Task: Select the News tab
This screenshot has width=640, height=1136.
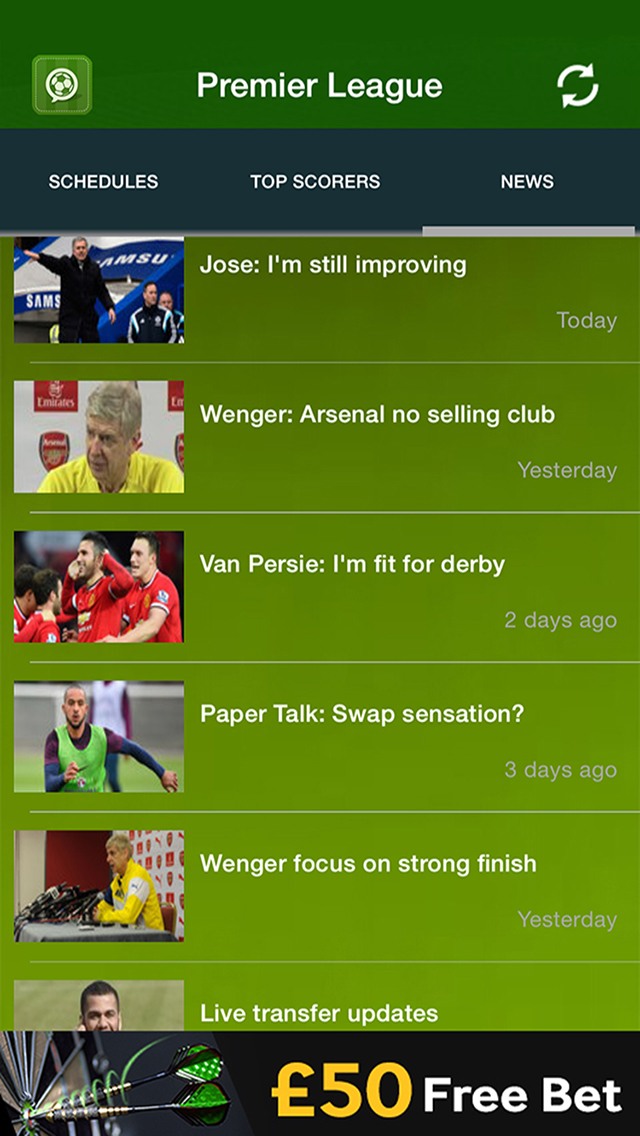Action: [x=527, y=182]
